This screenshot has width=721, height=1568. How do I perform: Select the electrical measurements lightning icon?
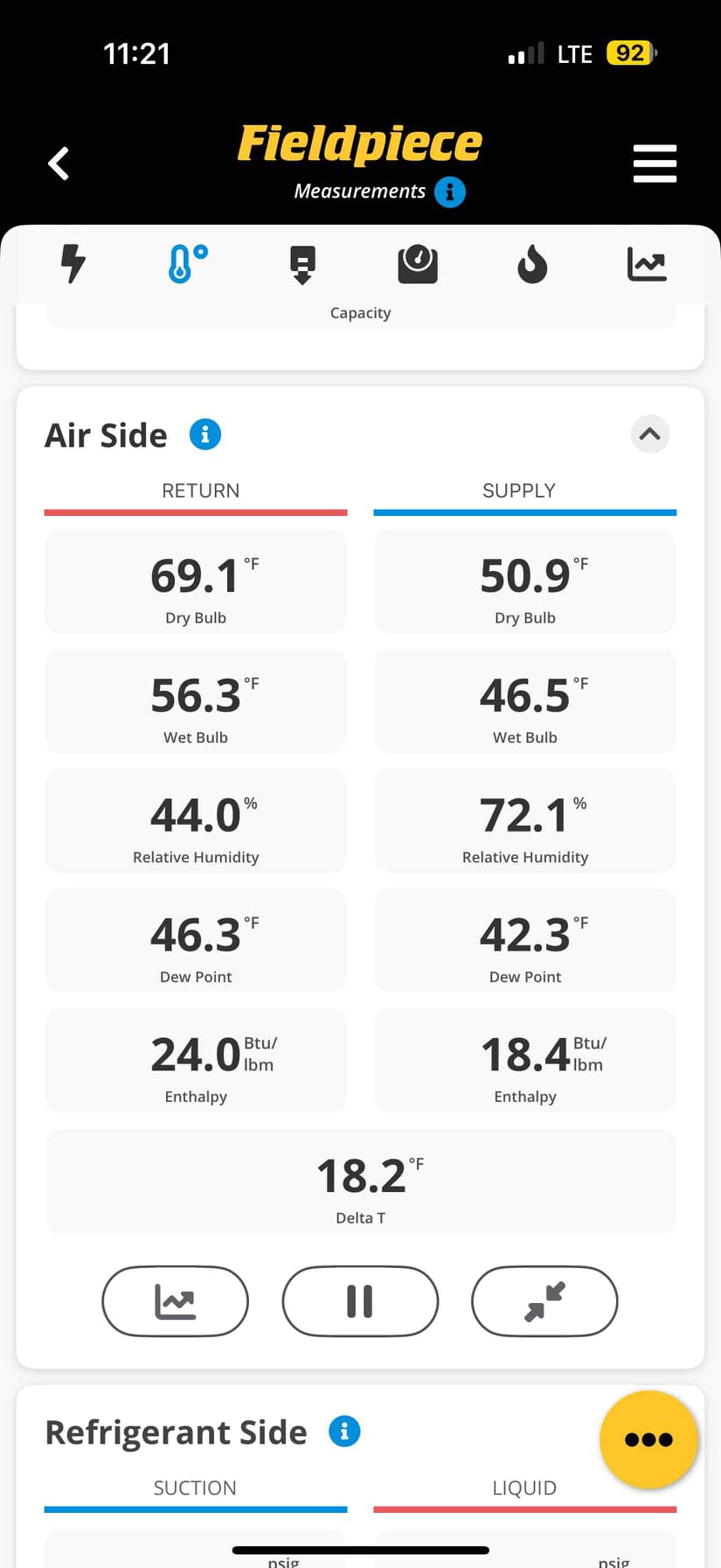tap(73, 264)
